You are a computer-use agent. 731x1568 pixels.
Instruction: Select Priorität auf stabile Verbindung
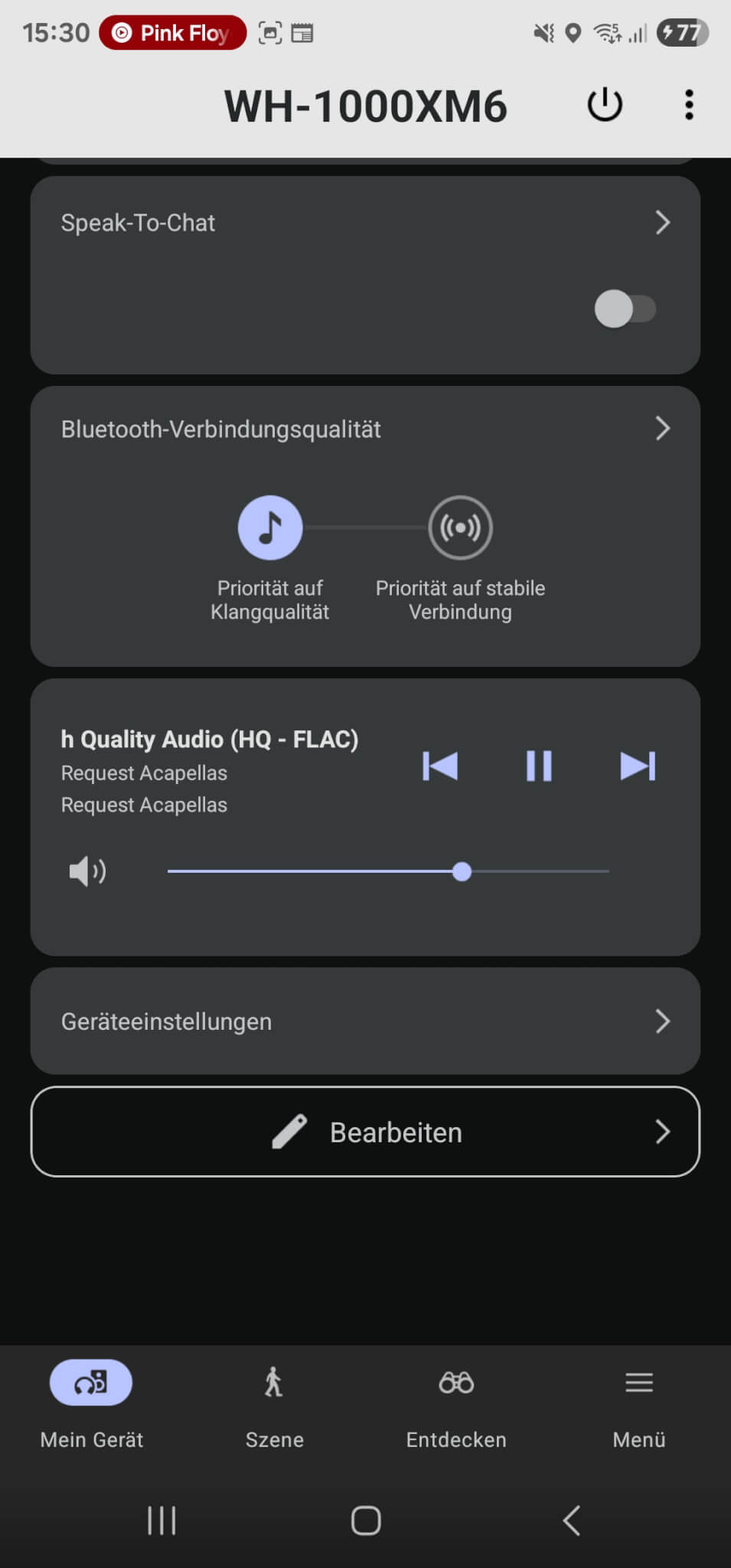pyautogui.click(x=460, y=528)
